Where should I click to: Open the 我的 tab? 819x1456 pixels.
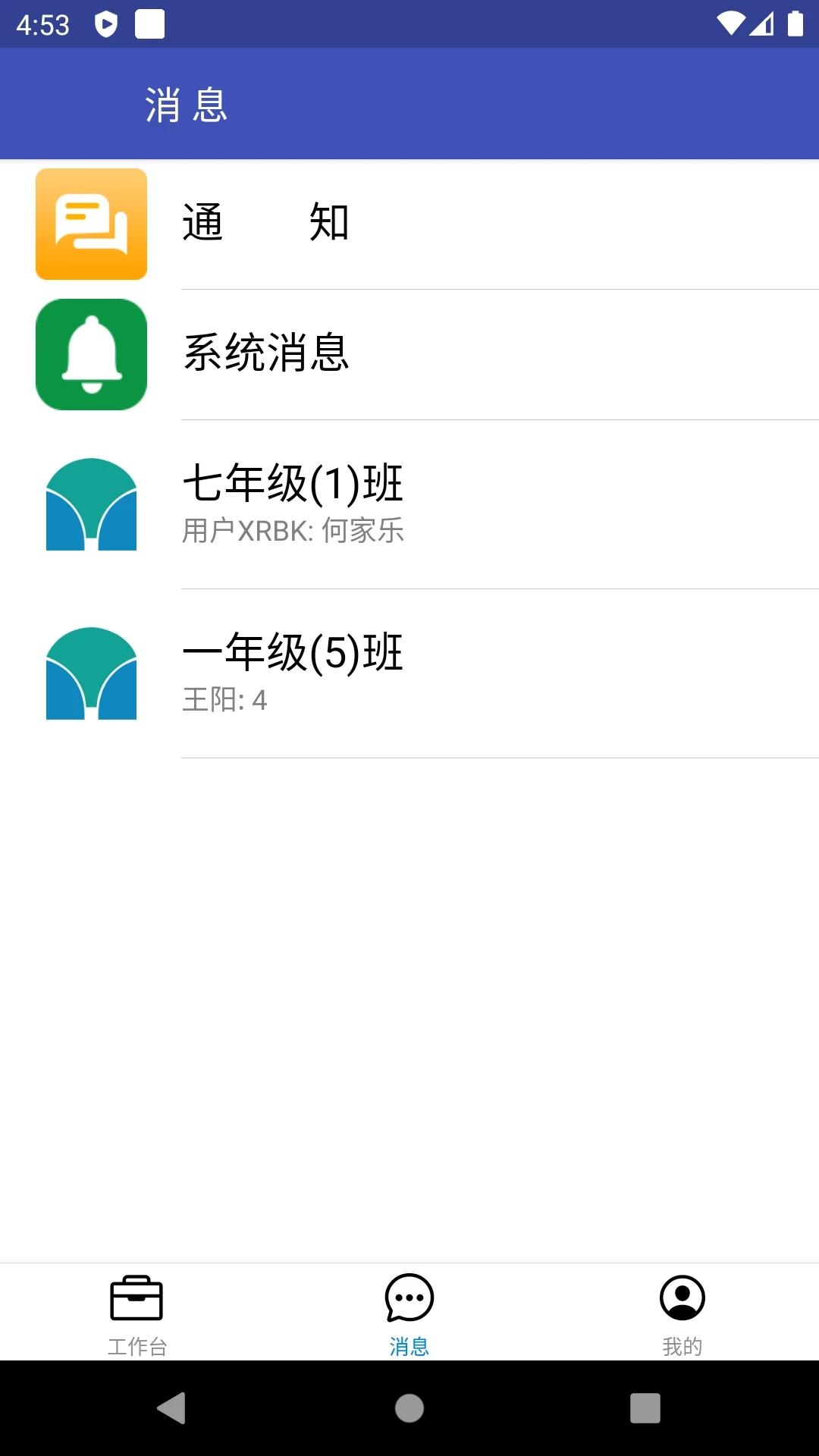[682, 1312]
